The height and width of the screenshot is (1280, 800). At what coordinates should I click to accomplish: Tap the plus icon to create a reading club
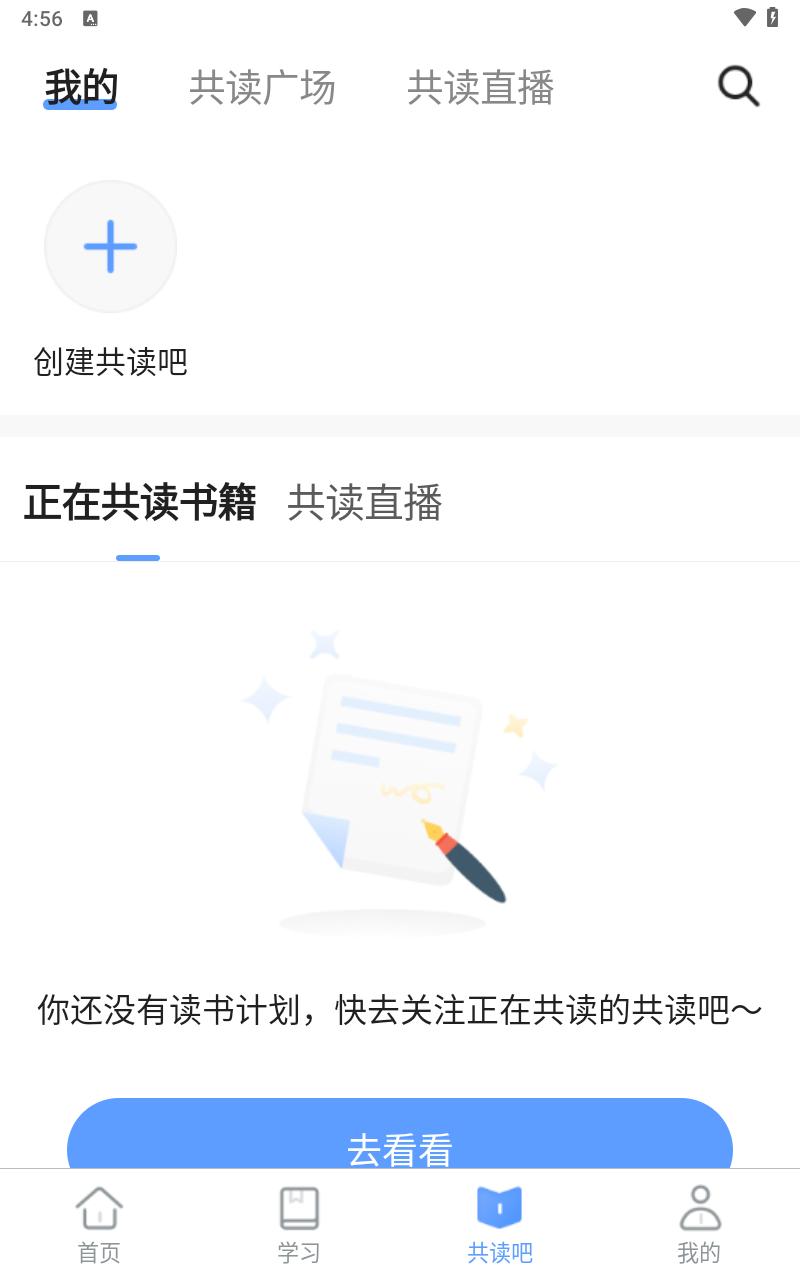click(110, 246)
